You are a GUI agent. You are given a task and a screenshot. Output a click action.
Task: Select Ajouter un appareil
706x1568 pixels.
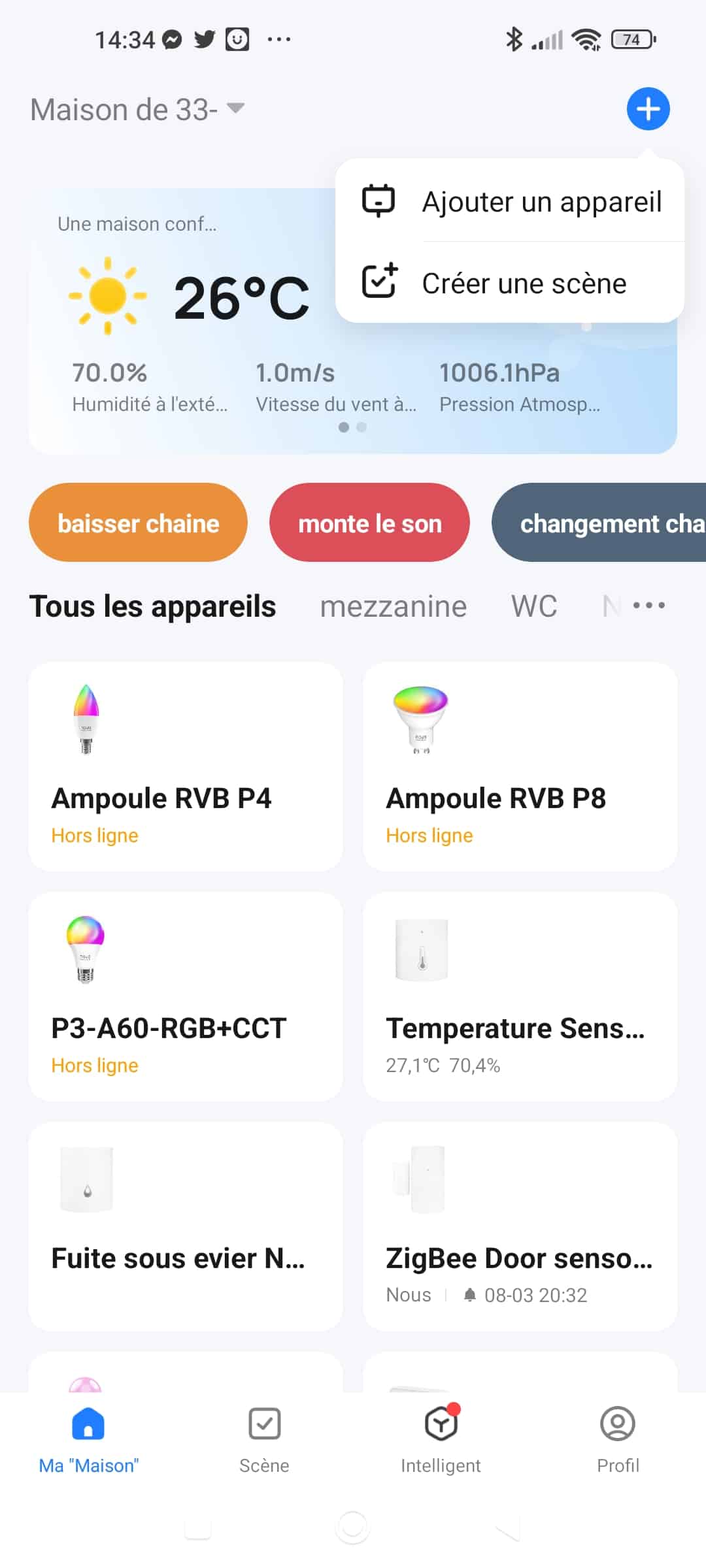[510, 201]
